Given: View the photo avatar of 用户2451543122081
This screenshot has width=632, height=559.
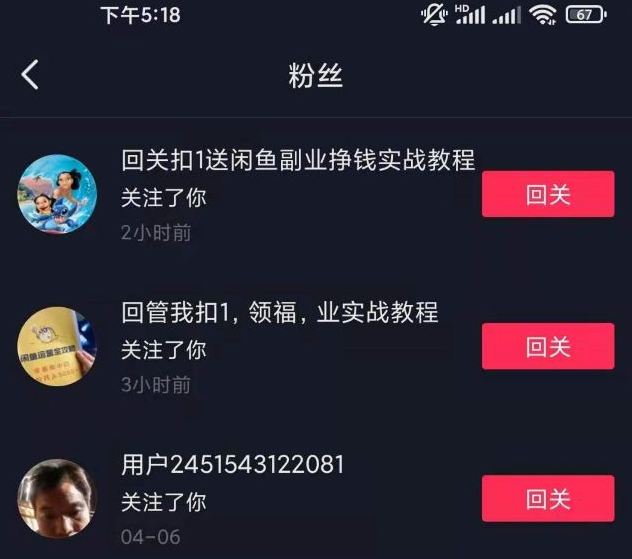Looking at the screenshot, I should (x=57, y=498).
